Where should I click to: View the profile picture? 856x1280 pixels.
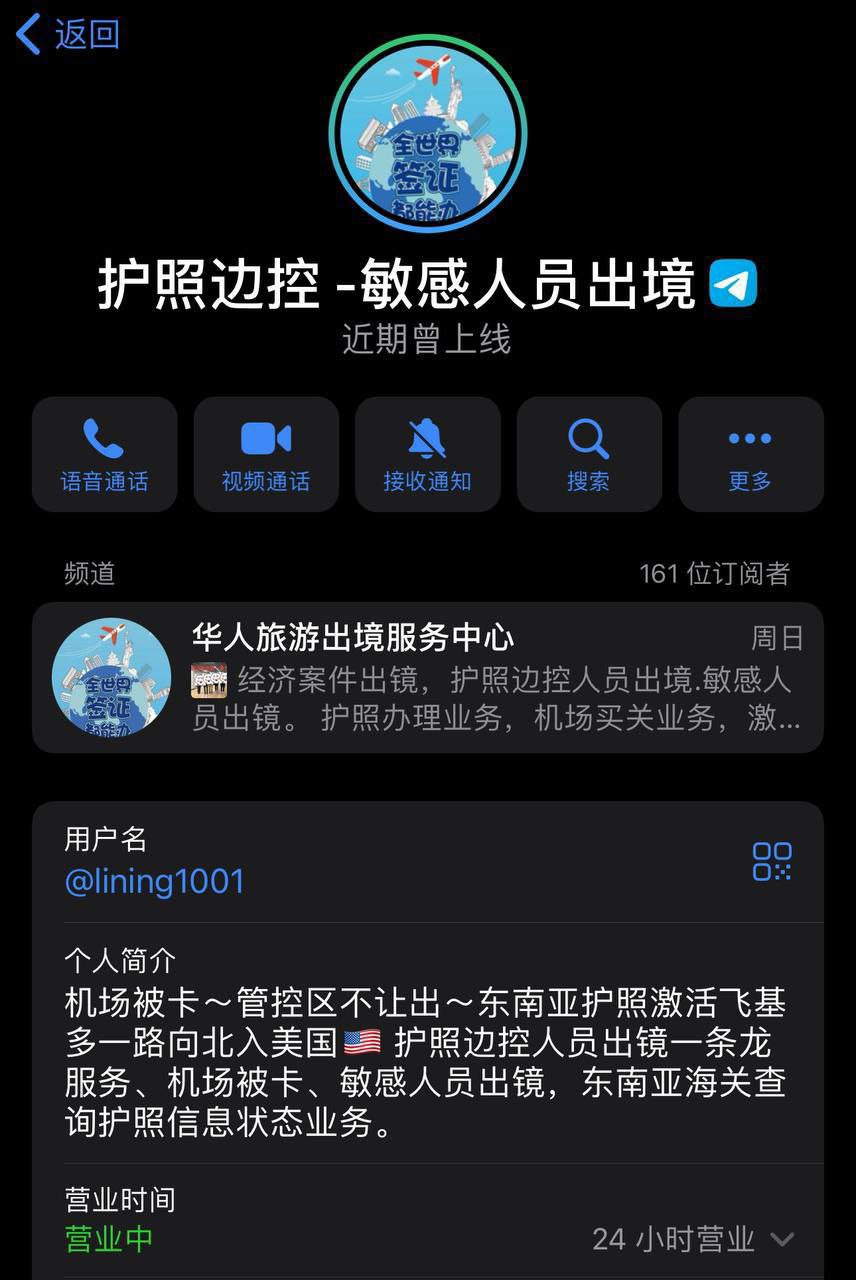coord(428,133)
